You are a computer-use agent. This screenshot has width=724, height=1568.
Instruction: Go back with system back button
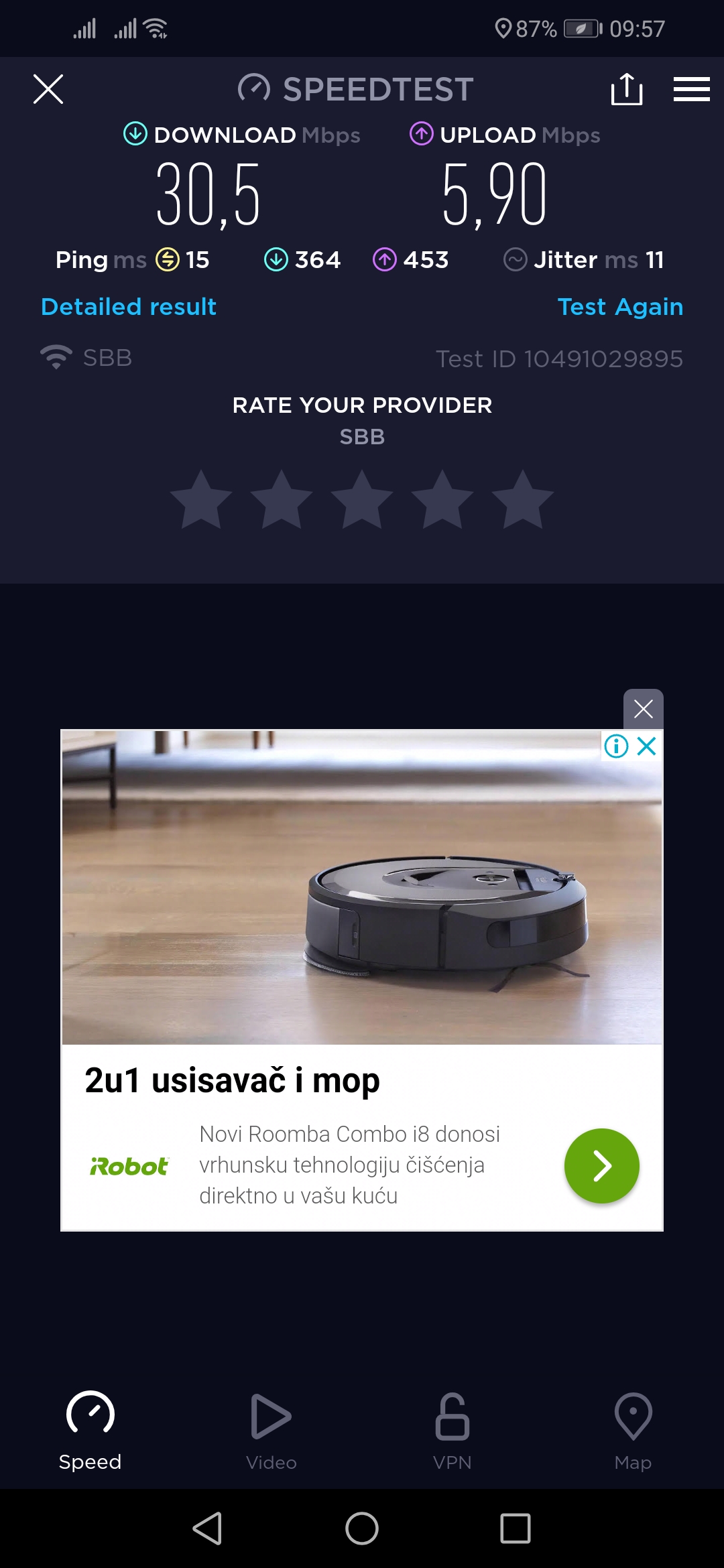tap(208, 1528)
